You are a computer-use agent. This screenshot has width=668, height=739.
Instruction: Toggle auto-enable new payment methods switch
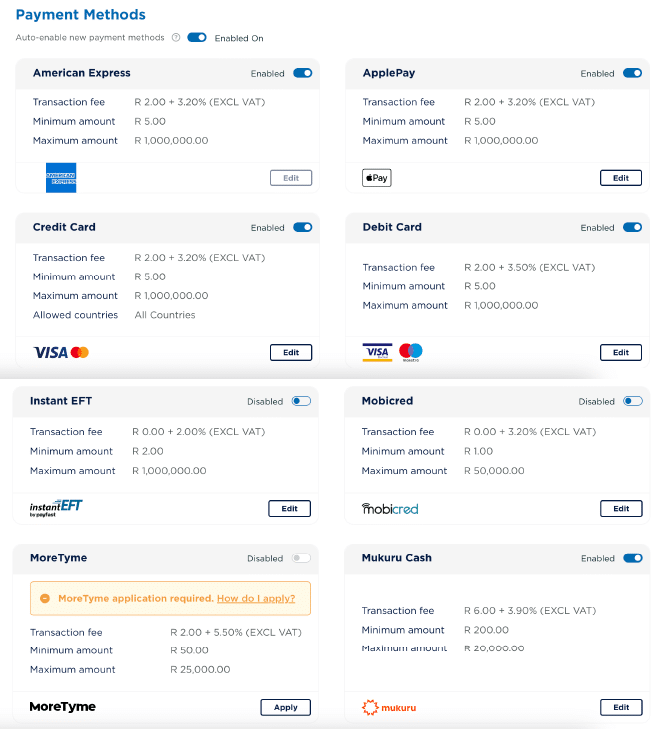[196, 38]
